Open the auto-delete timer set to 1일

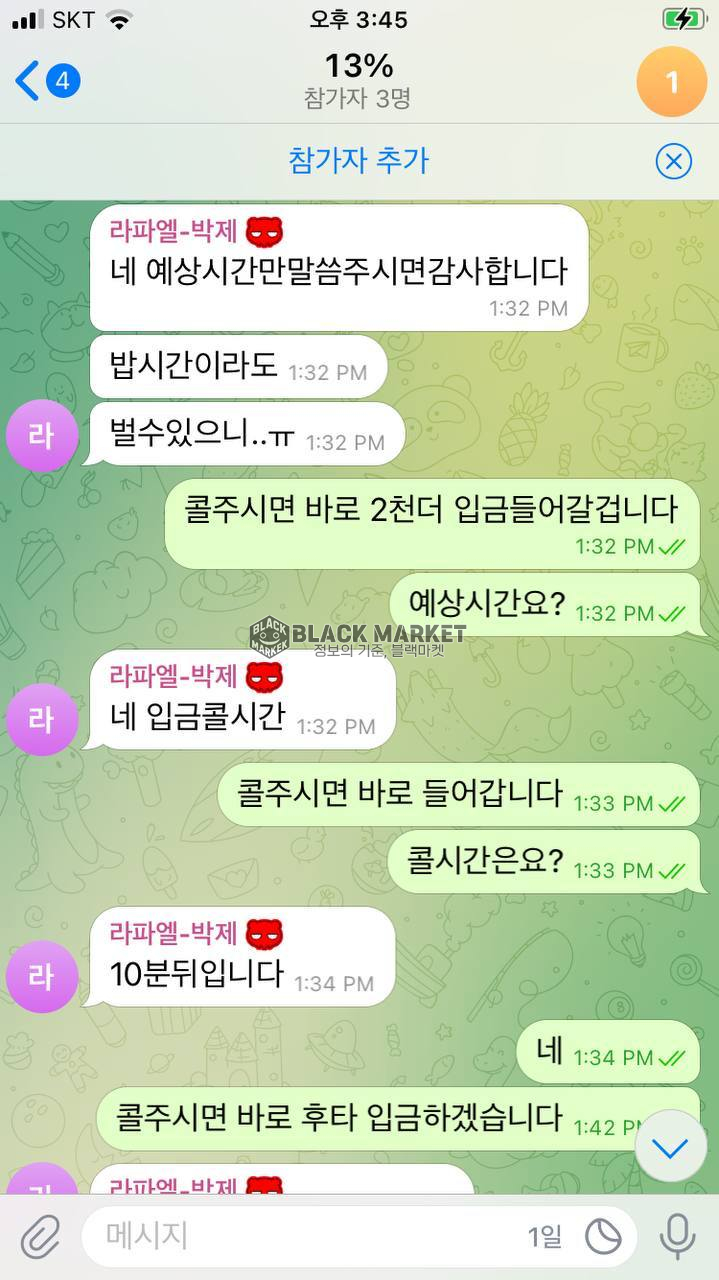point(545,1238)
